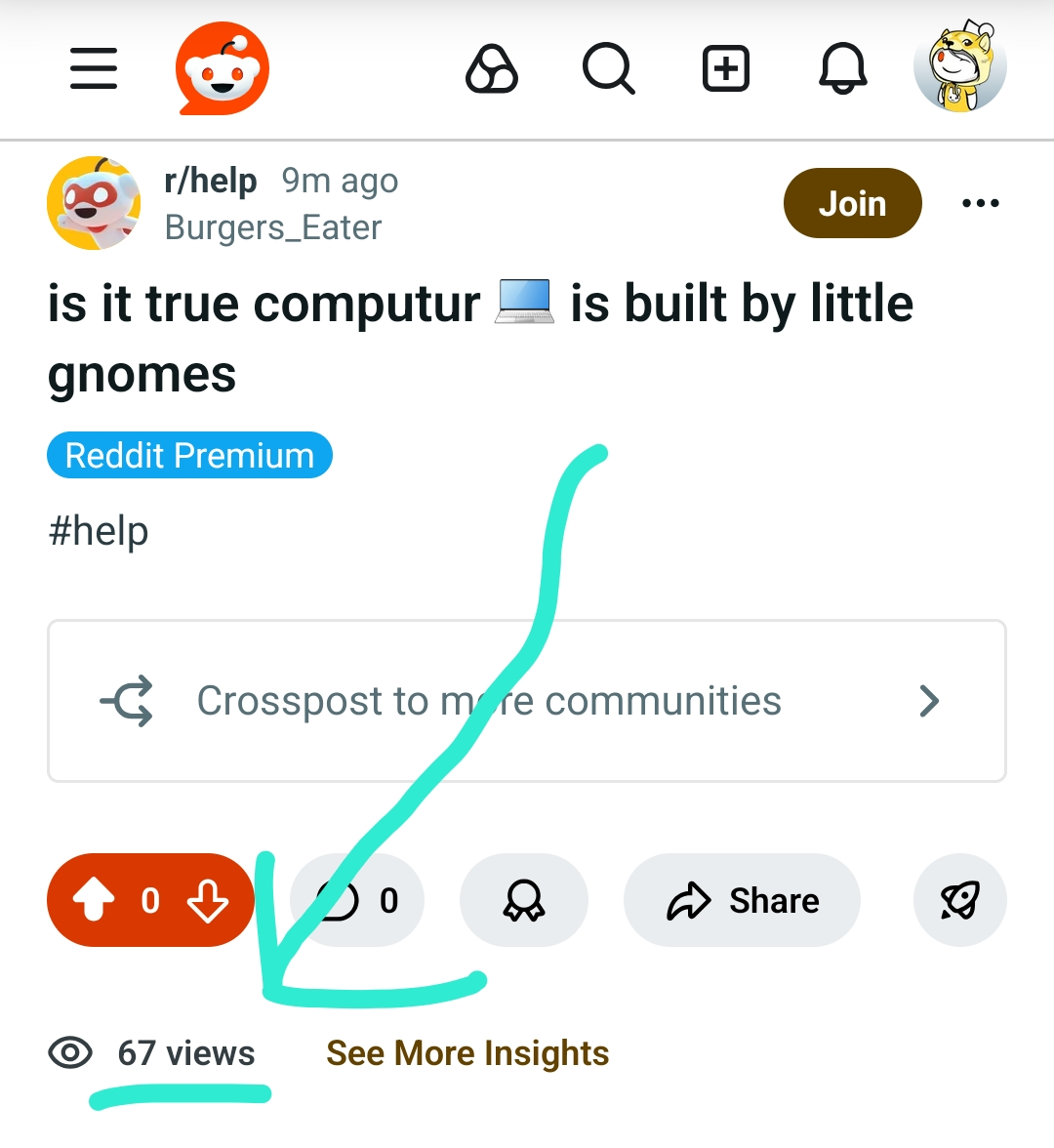1054x1148 pixels.
Task: Create a new post
Action: [x=726, y=69]
